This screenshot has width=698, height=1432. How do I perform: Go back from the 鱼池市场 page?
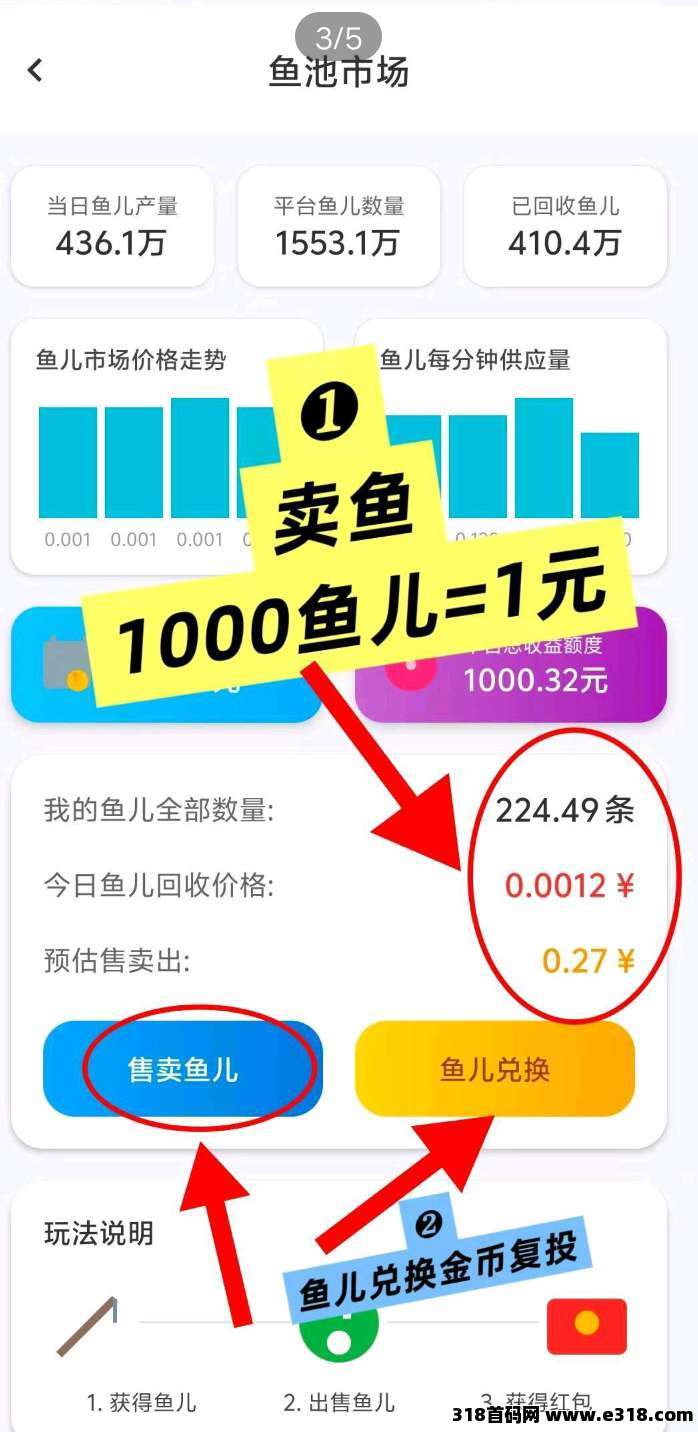tap(36, 70)
